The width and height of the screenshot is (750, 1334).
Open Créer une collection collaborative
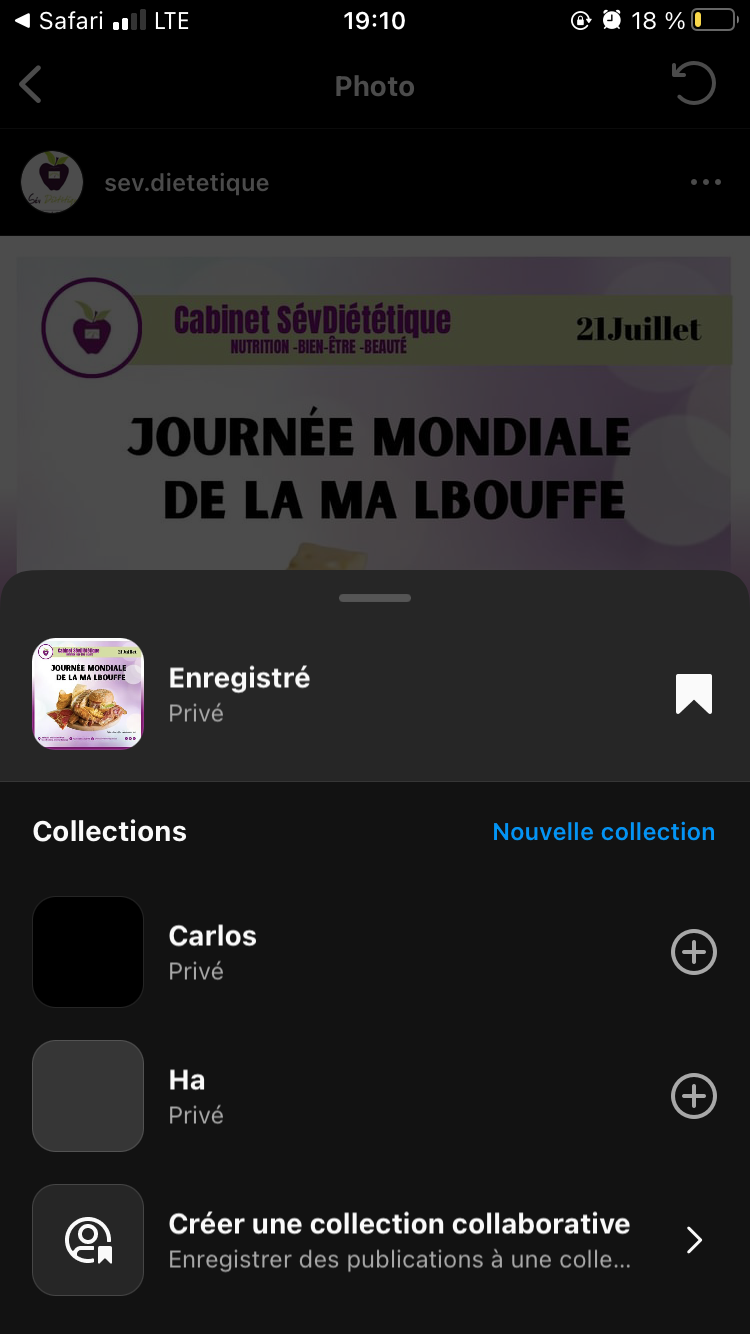coord(399,1240)
